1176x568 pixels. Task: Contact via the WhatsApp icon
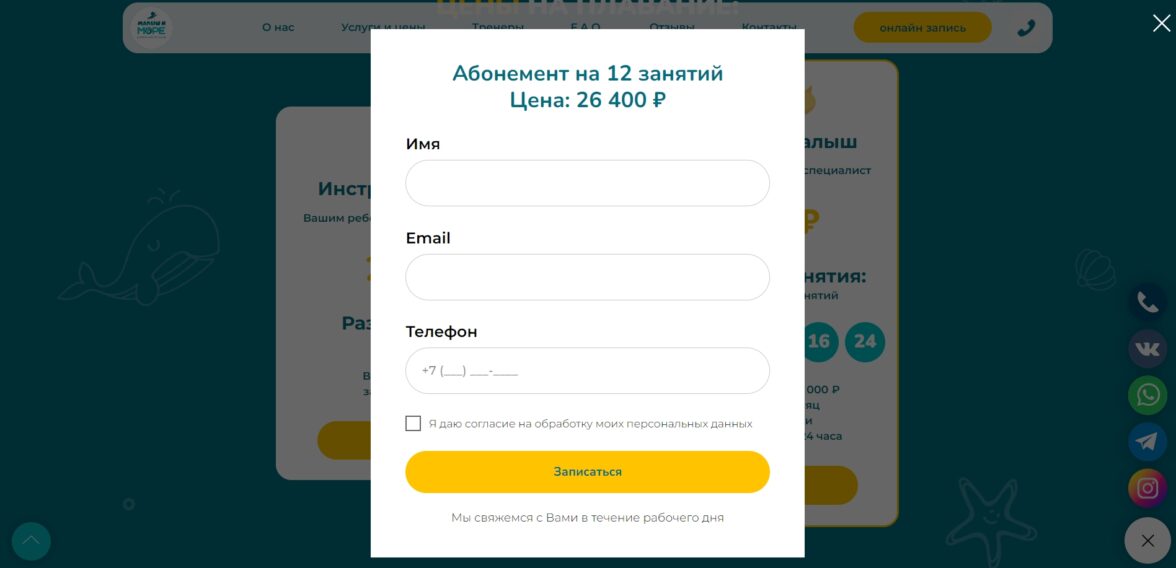pos(1147,395)
